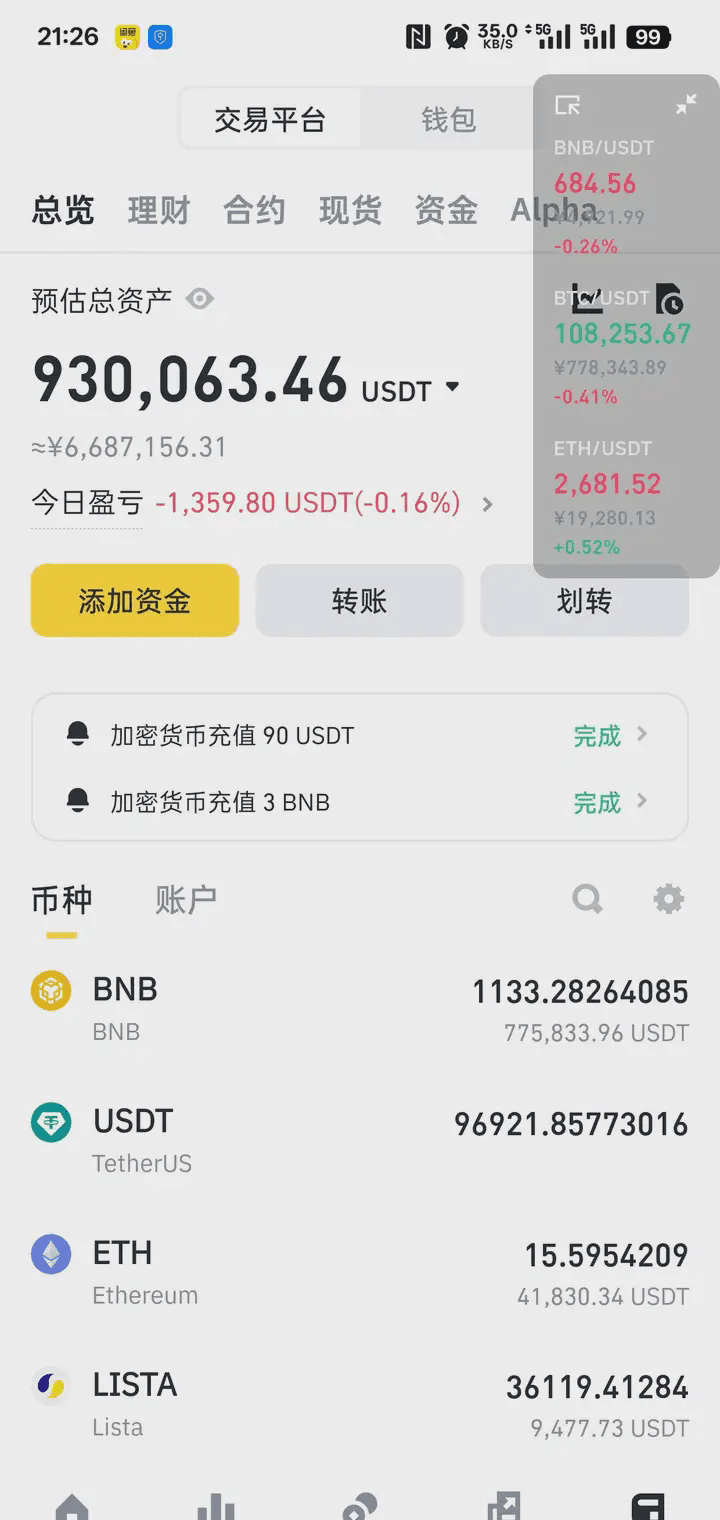Open today's profit and loss details
Image resolution: width=720 pixels, height=1520 pixels.
pyautogui.click(x=487, y=504)
